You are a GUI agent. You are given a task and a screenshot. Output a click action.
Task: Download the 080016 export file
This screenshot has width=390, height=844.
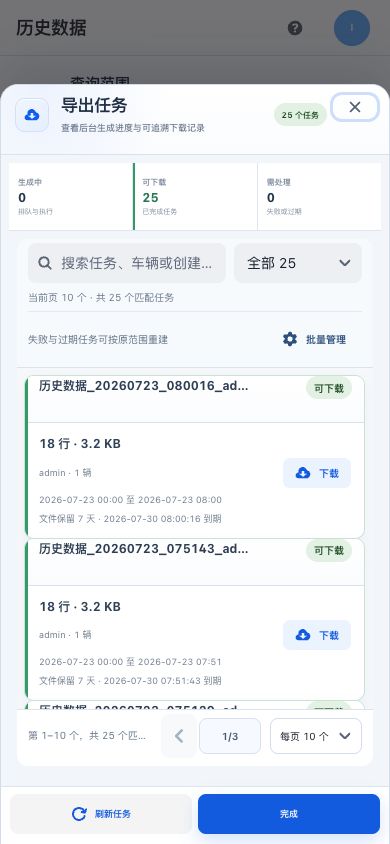click(317, 473)
